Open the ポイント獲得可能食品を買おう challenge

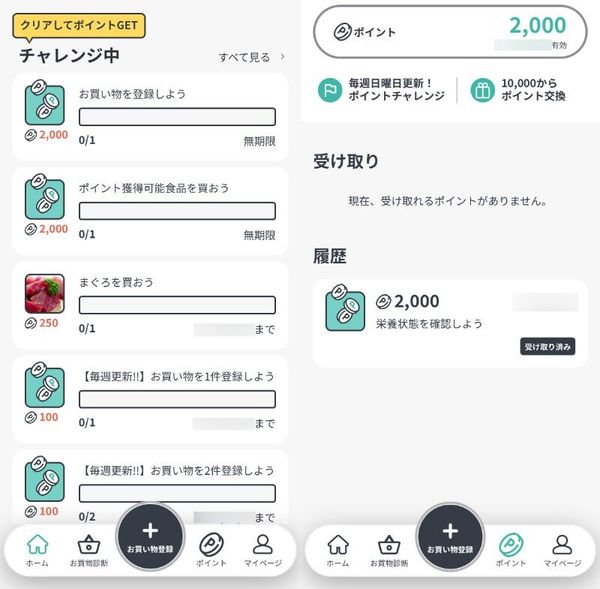tap(150, 211)
